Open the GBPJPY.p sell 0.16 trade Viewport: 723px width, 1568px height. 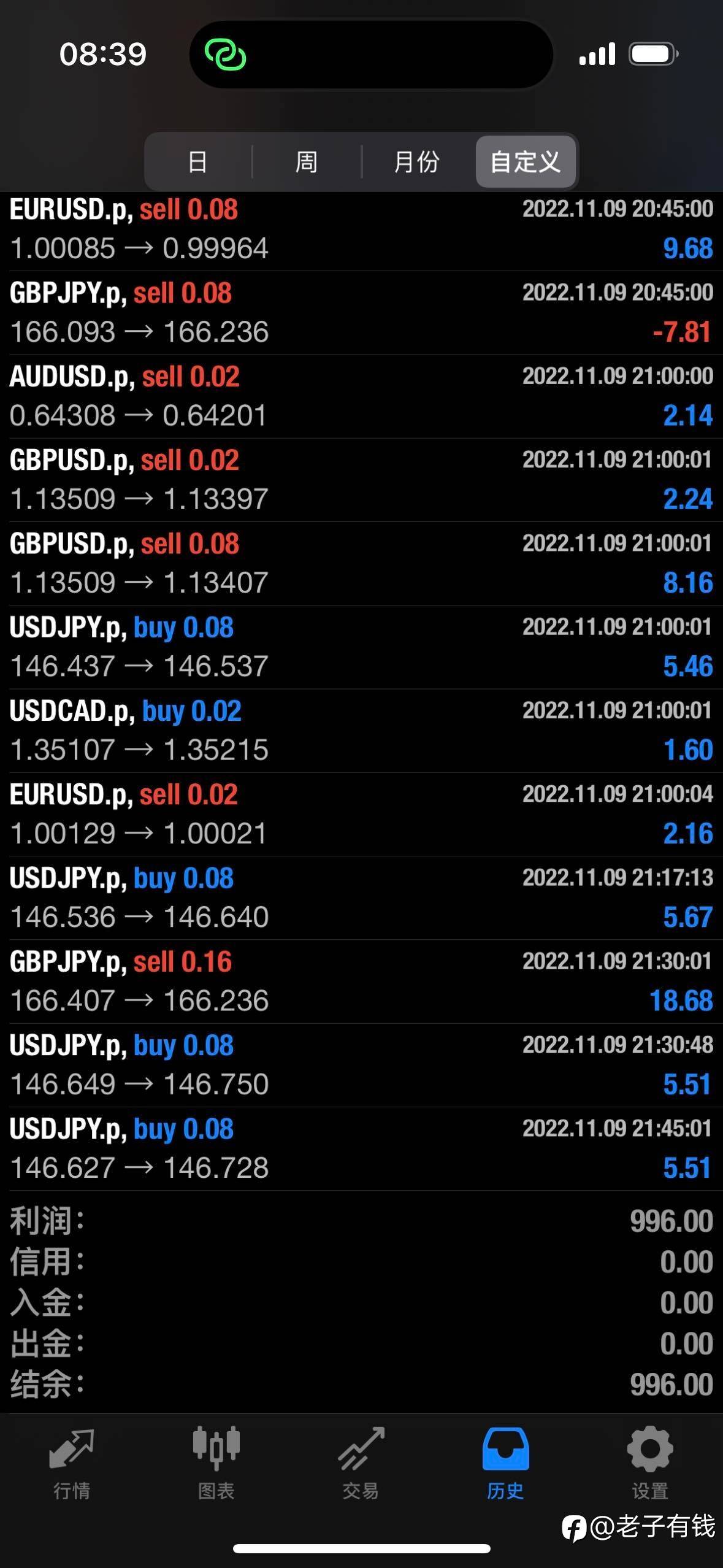361,982
